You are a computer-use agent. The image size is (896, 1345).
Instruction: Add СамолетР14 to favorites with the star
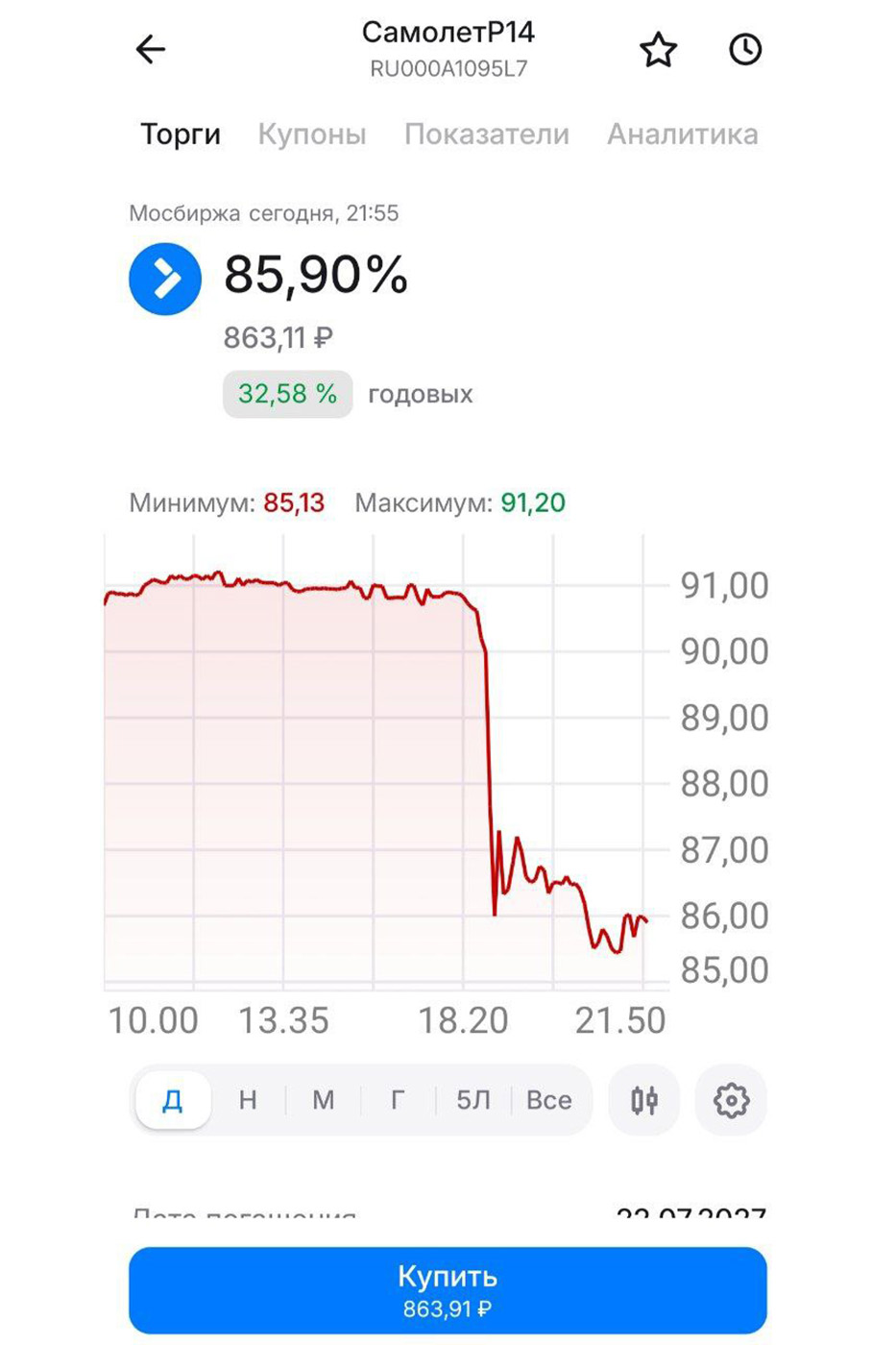(658, 50)
